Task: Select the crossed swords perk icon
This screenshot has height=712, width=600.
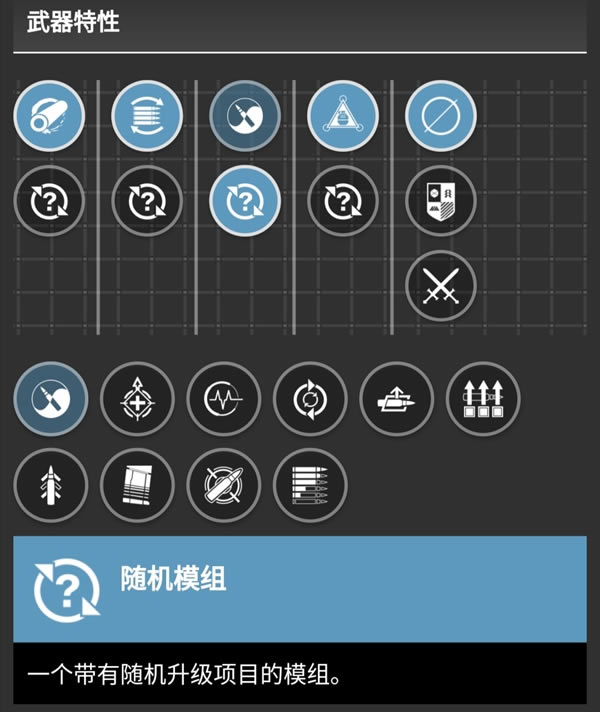Action: click(x=441, y=285)
